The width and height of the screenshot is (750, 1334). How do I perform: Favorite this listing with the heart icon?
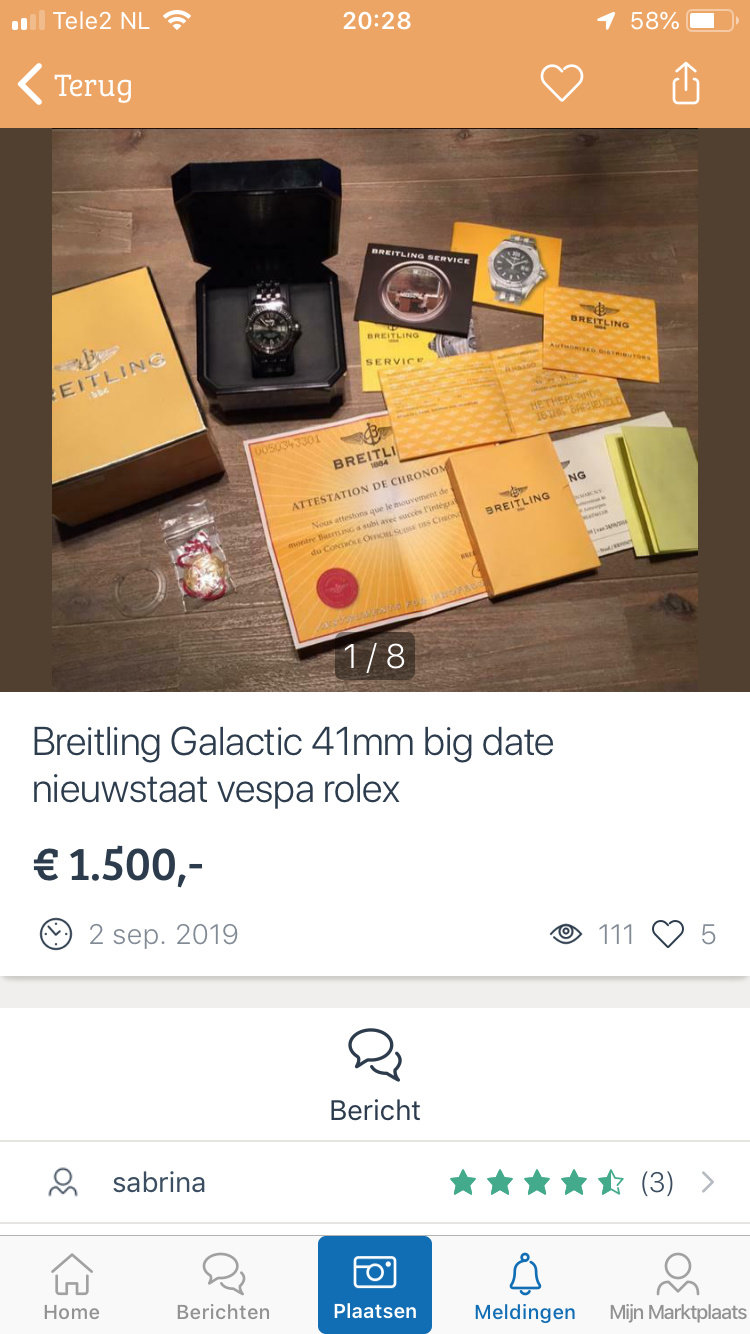tap(561, 83)
